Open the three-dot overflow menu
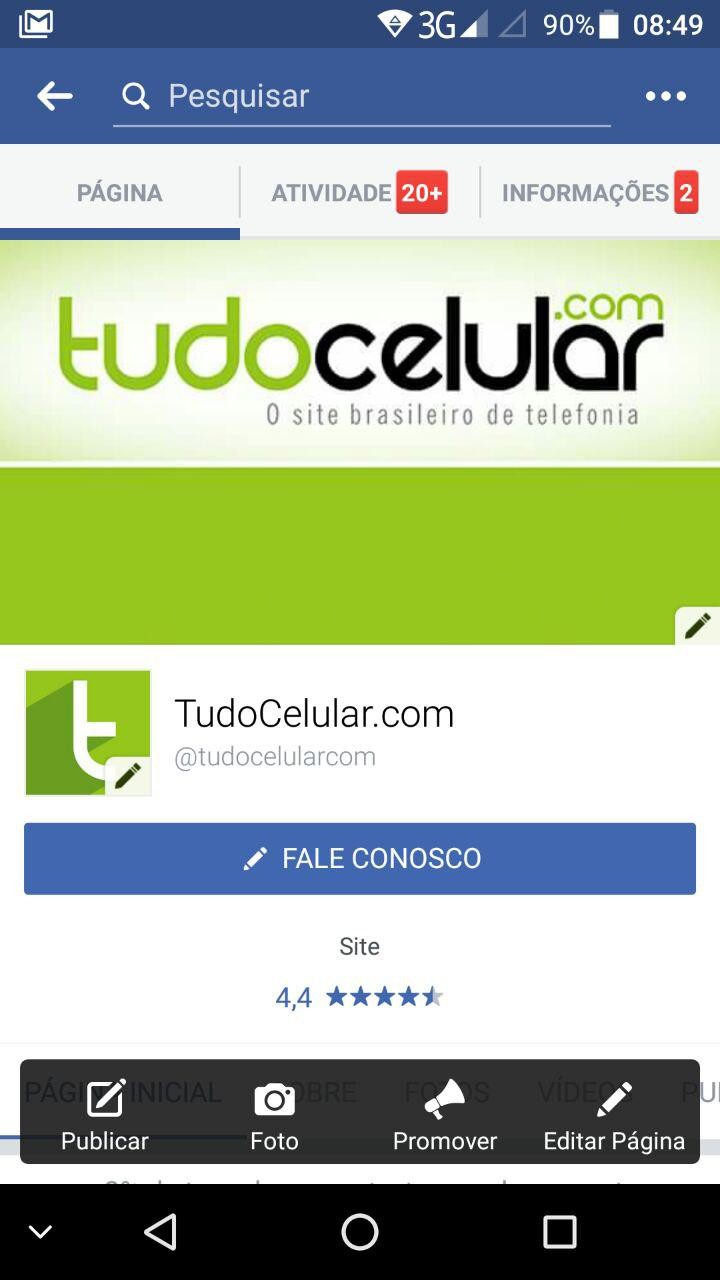Image resolution: width=720 pixels, height=1280 pixels. (665, 96)
